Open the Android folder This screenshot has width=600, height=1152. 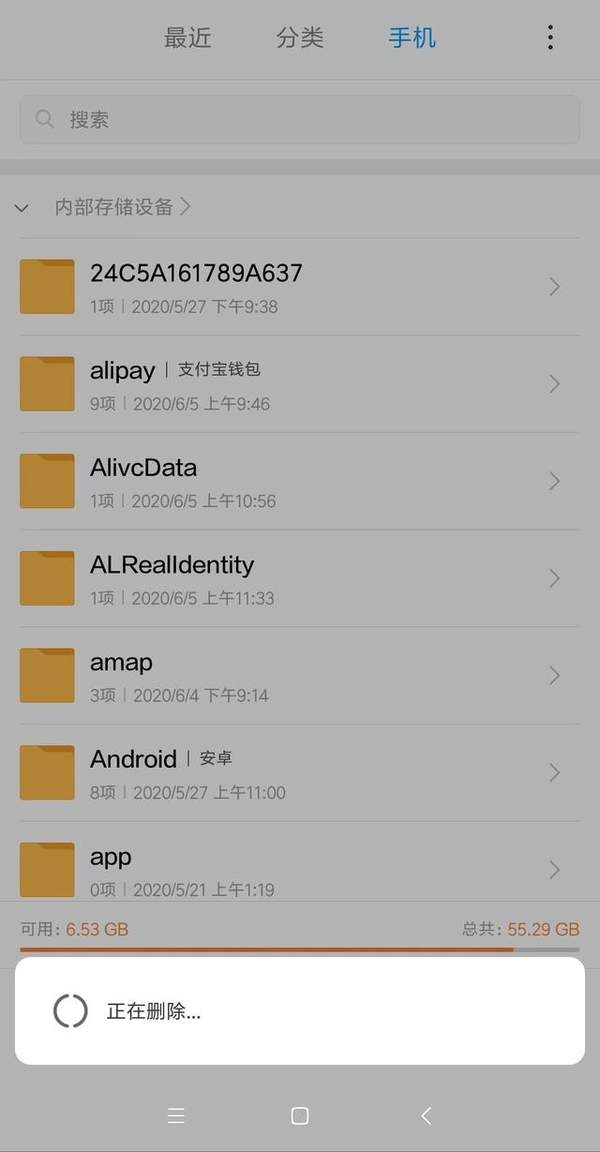[300, 771]
